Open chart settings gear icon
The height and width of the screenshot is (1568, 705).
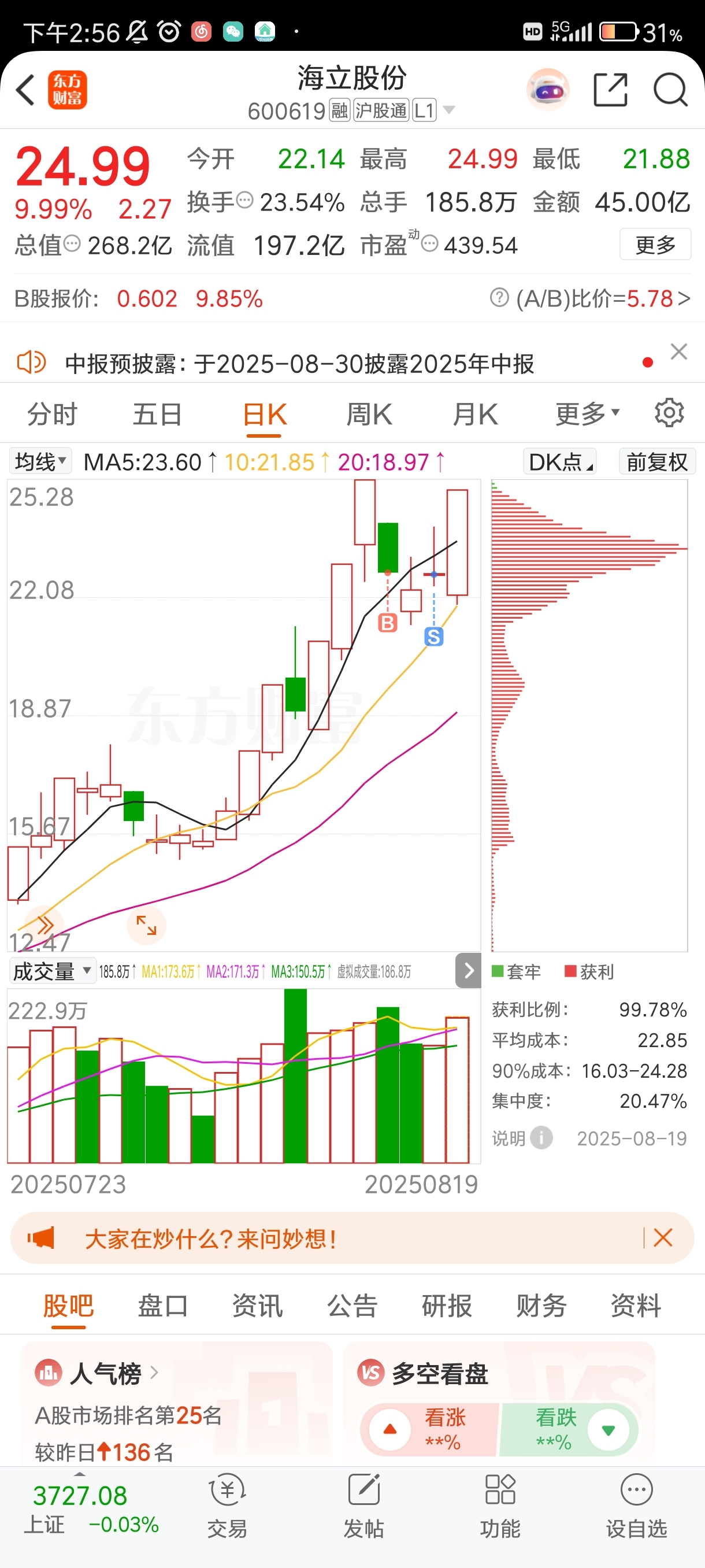pos(669,413)
